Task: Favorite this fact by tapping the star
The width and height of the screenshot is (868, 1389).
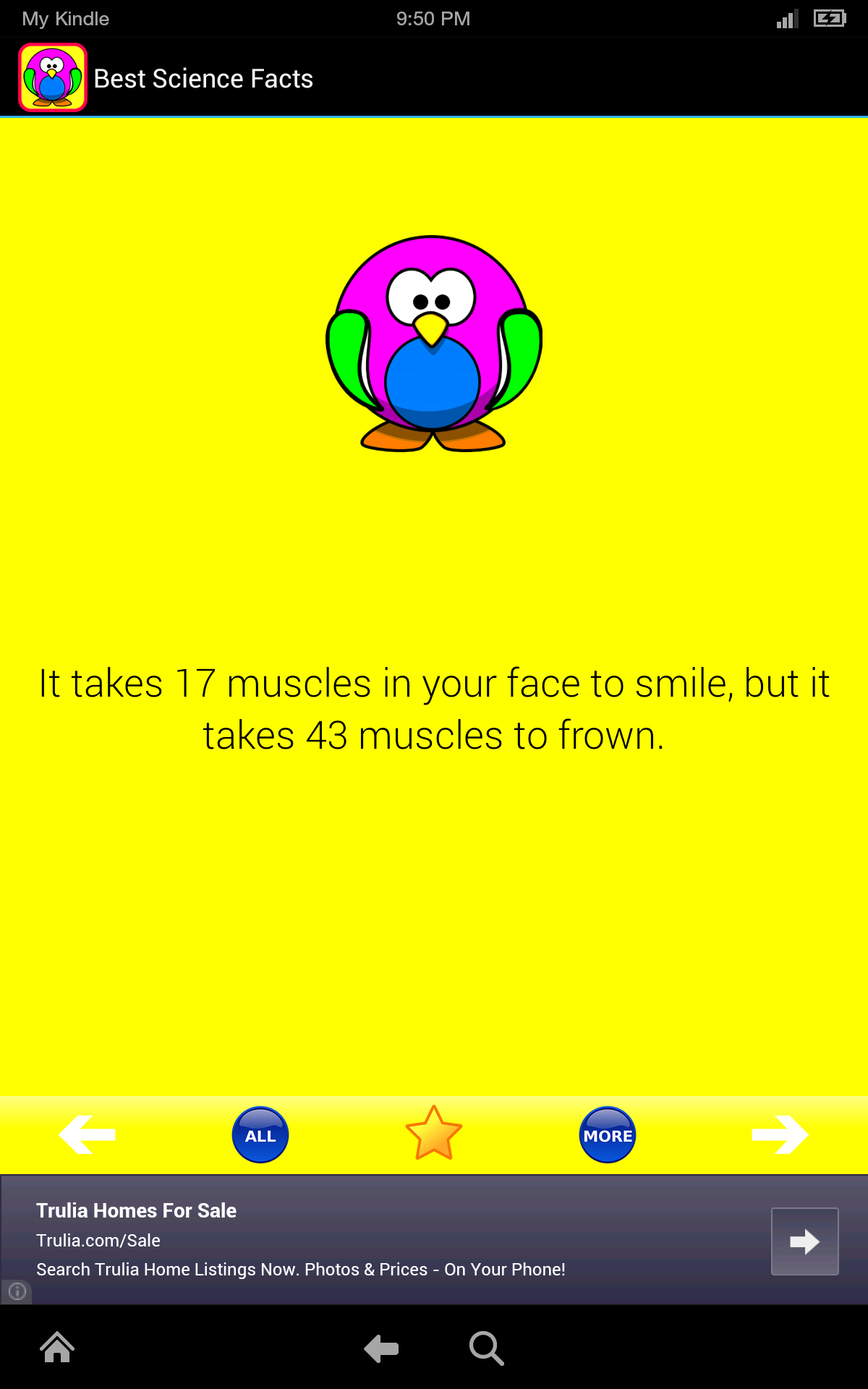Action: click(433, 1134)
